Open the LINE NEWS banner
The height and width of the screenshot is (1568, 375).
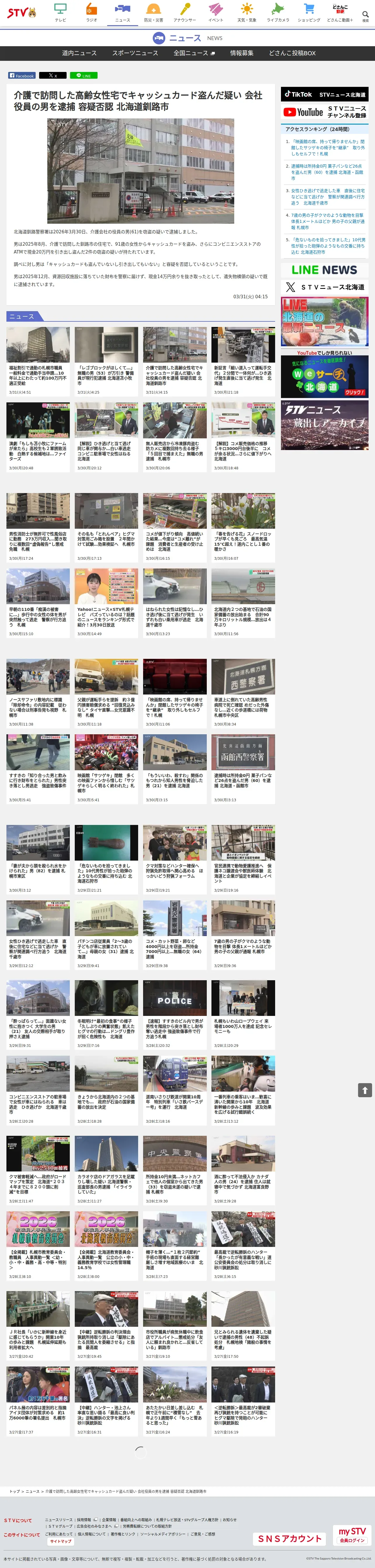coord(324,270)
